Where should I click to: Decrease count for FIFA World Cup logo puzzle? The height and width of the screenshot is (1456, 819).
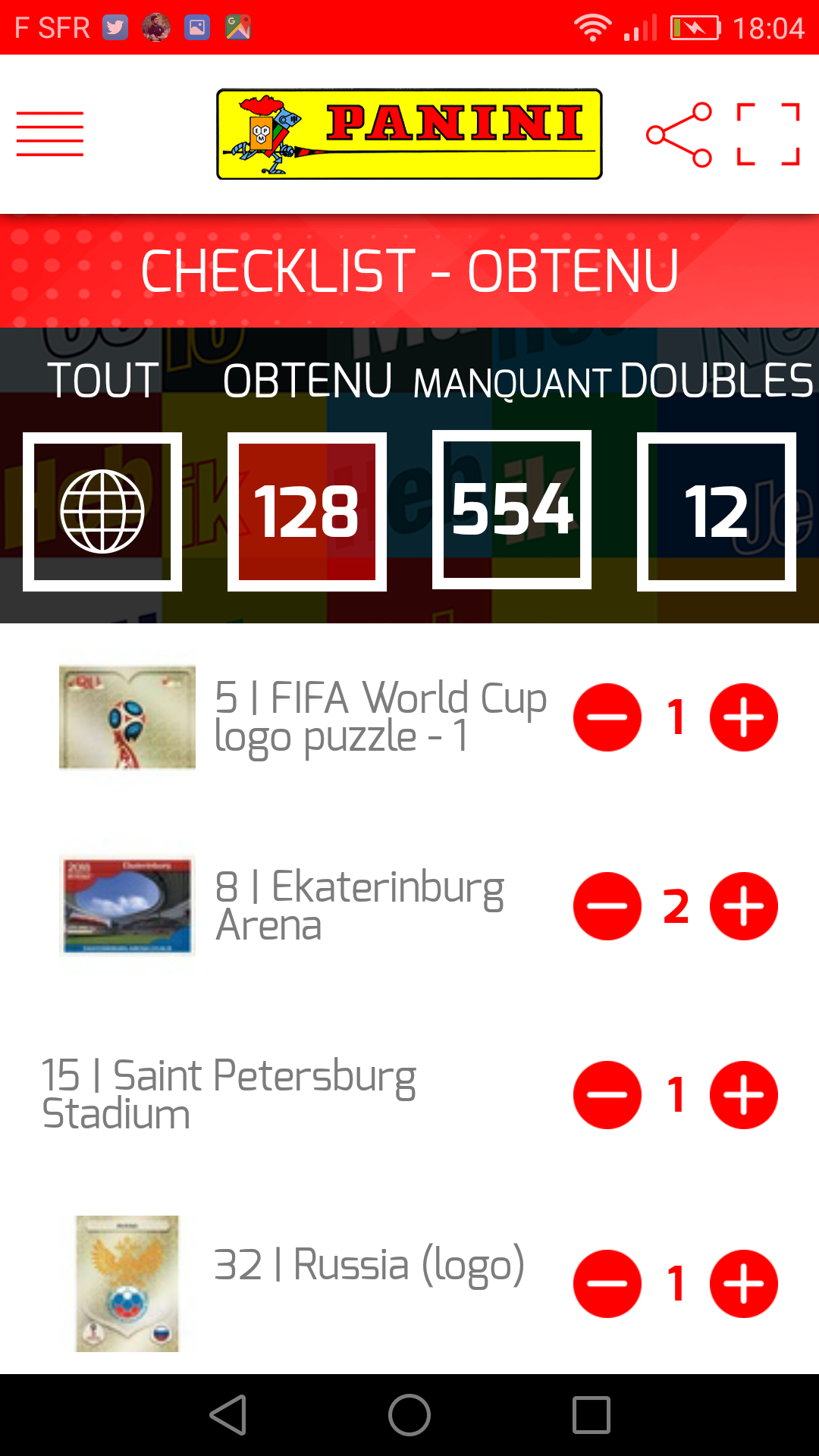point(607,717)
